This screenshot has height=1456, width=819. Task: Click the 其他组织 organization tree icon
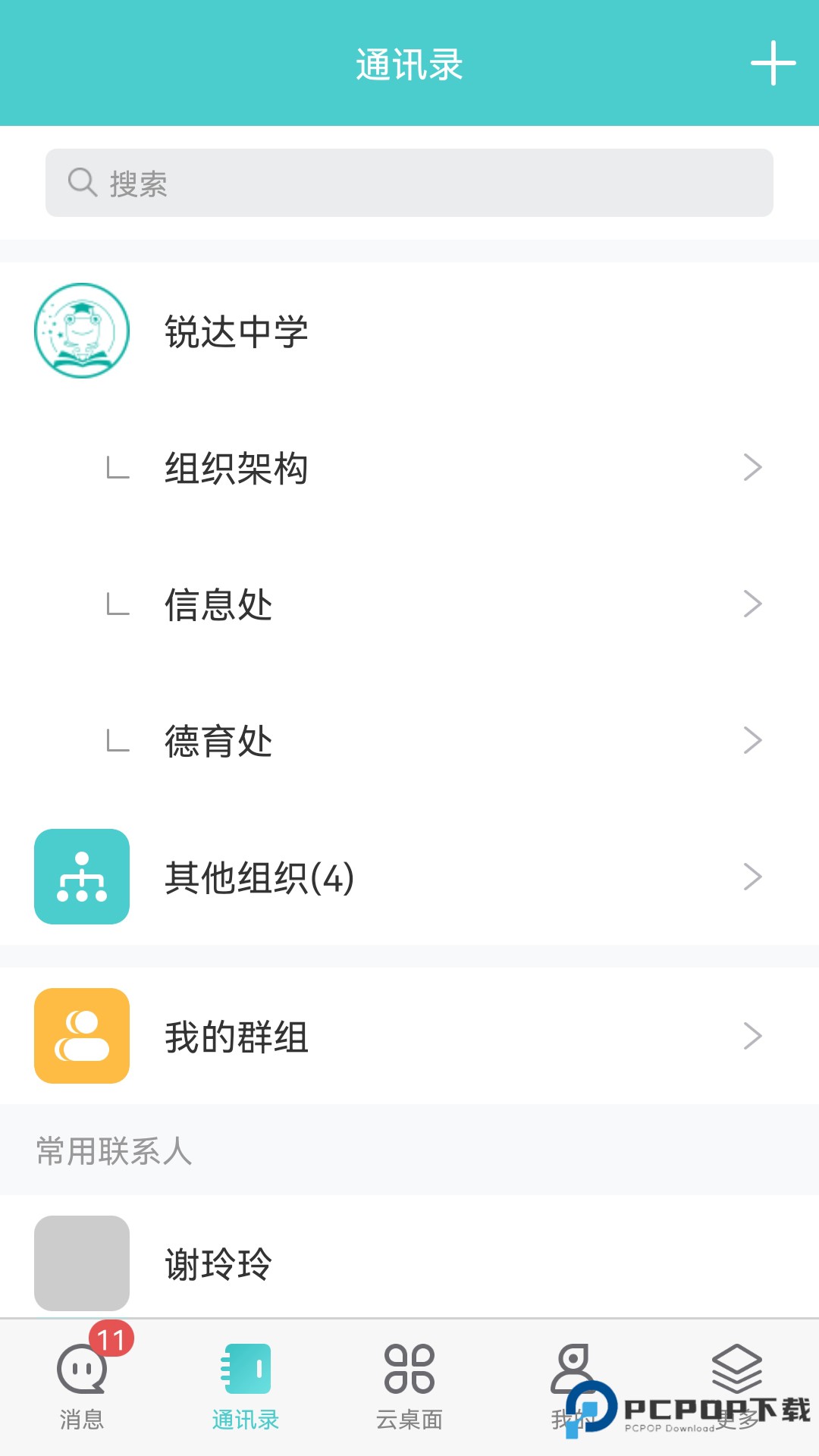click(81, 877)
